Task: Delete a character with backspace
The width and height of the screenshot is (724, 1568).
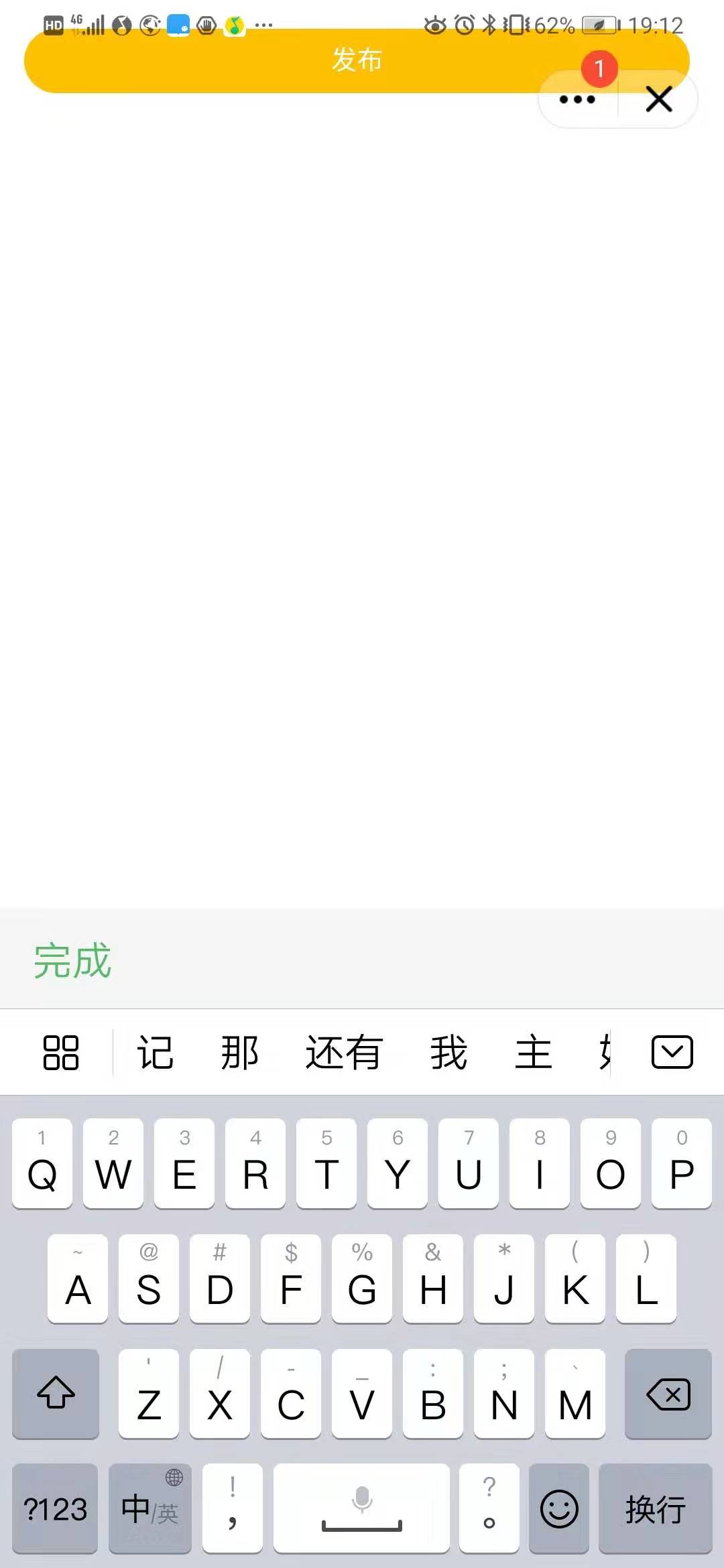Action: pyautogui.click(x=668, y=1394)
